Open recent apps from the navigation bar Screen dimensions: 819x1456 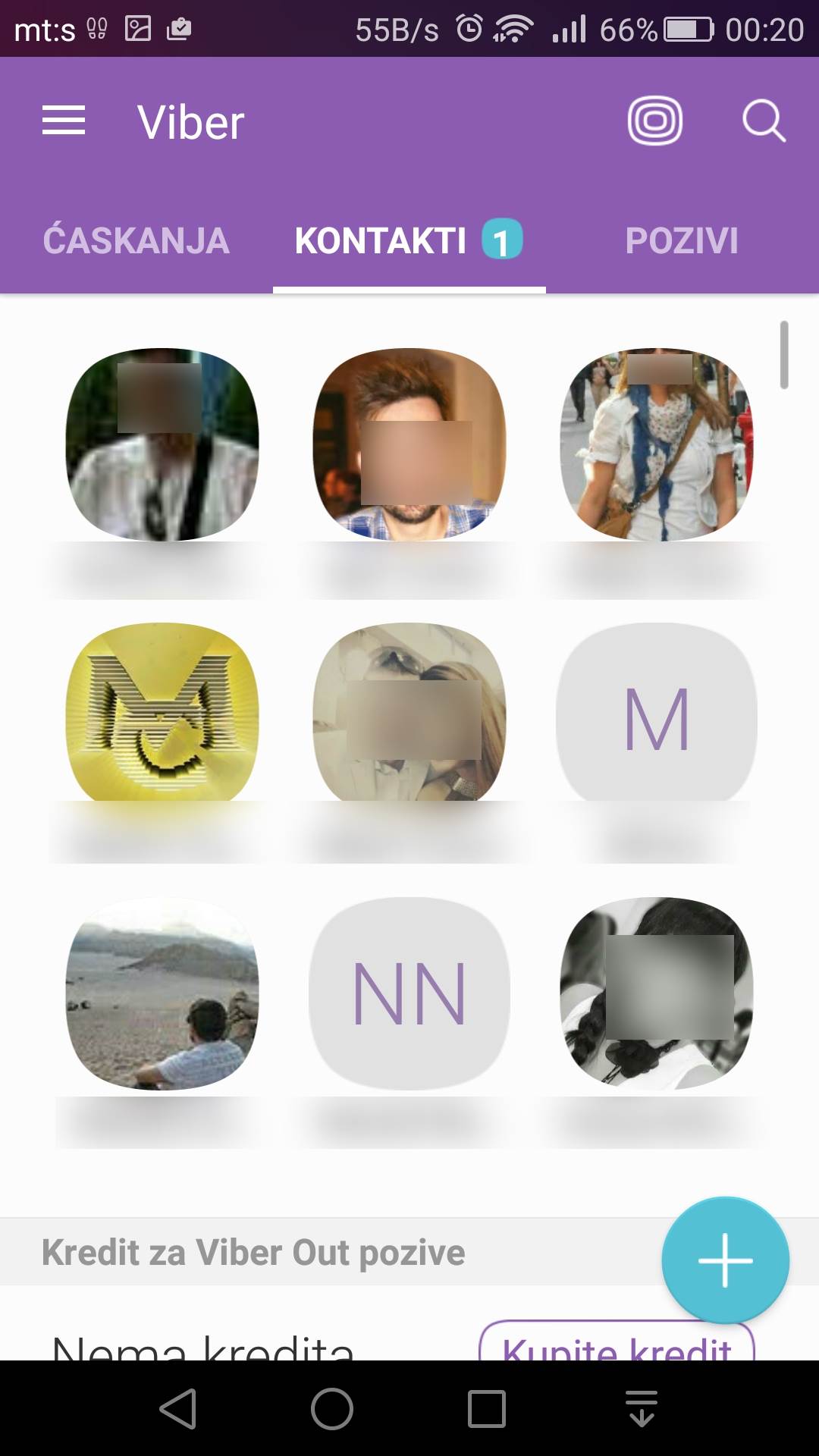point(486,1409)
